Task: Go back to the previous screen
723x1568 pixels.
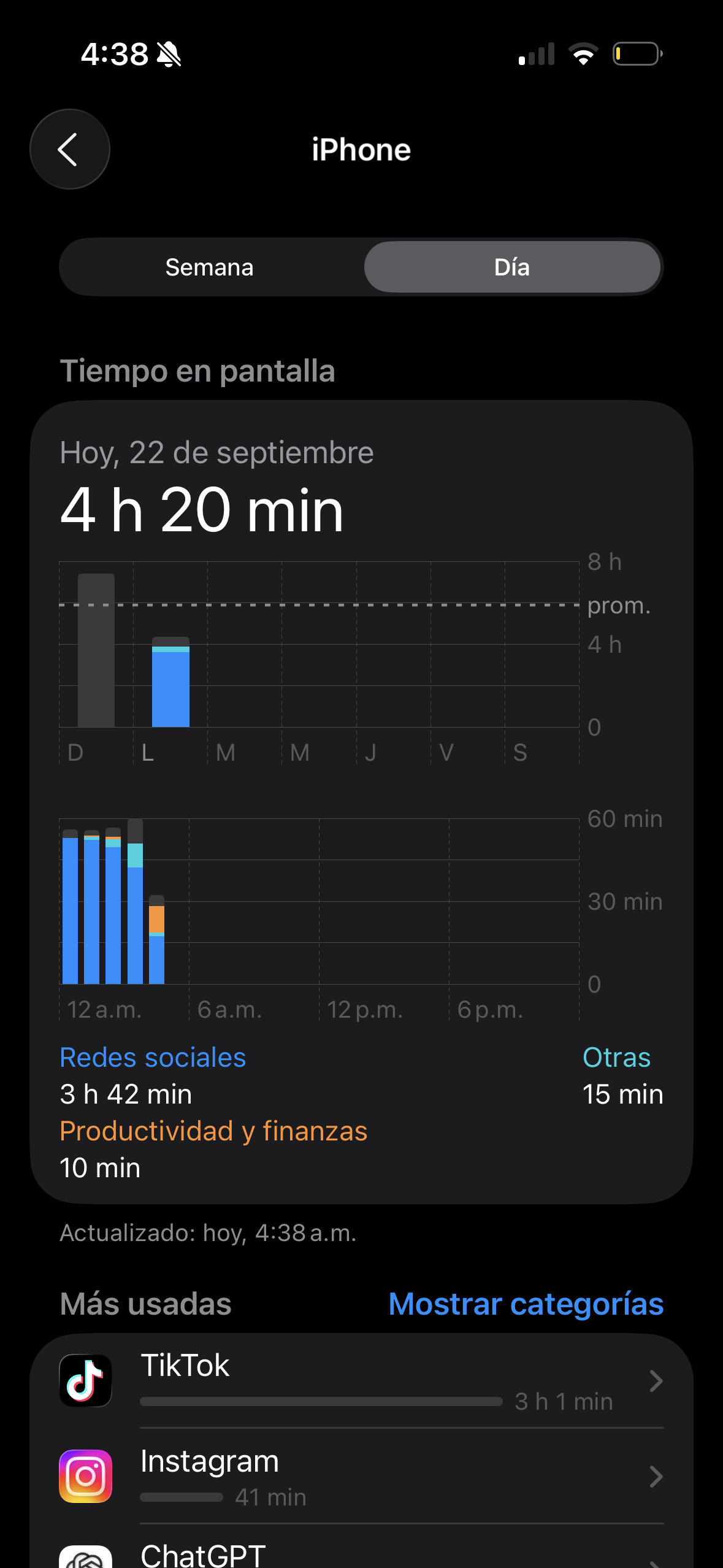Action: point(69,149)
